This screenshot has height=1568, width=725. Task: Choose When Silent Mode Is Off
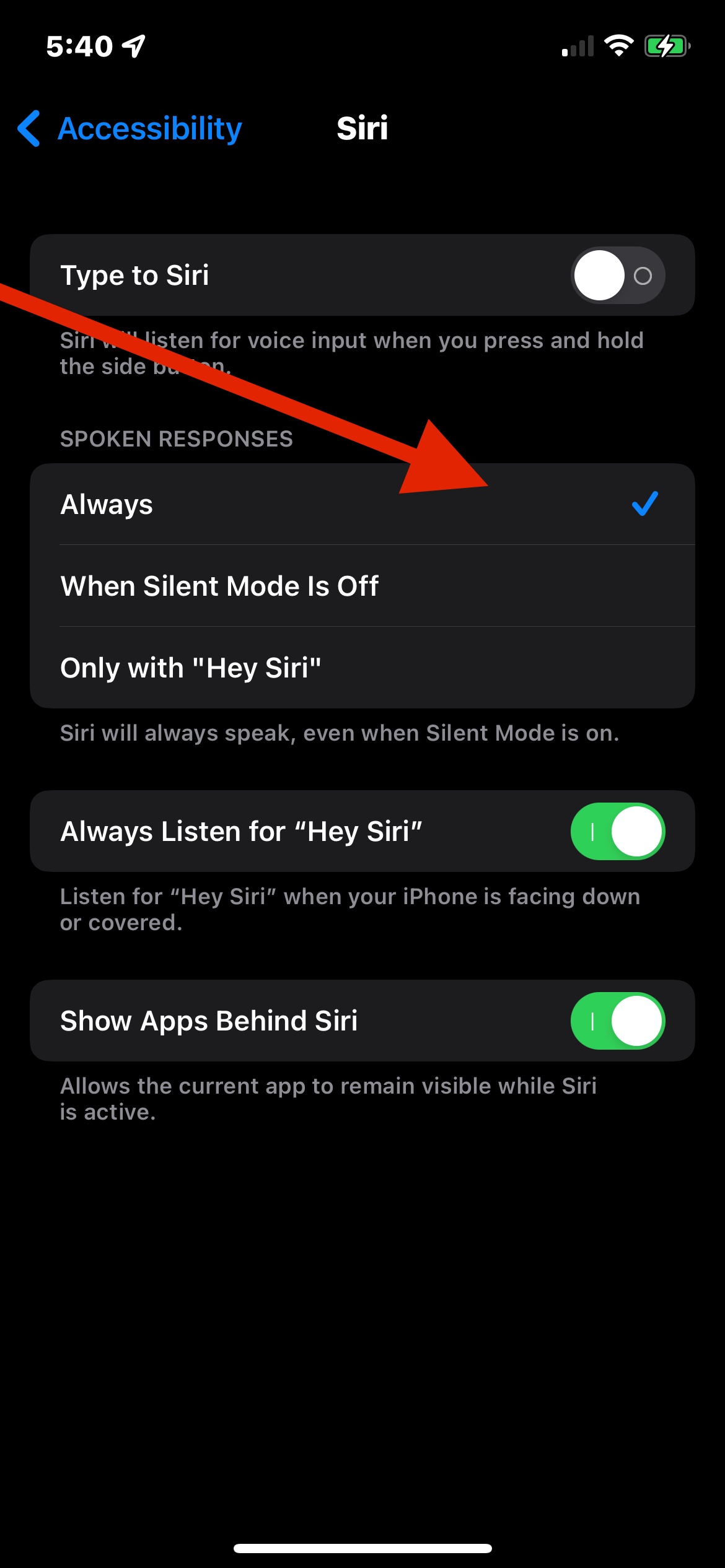coord(362,586)
